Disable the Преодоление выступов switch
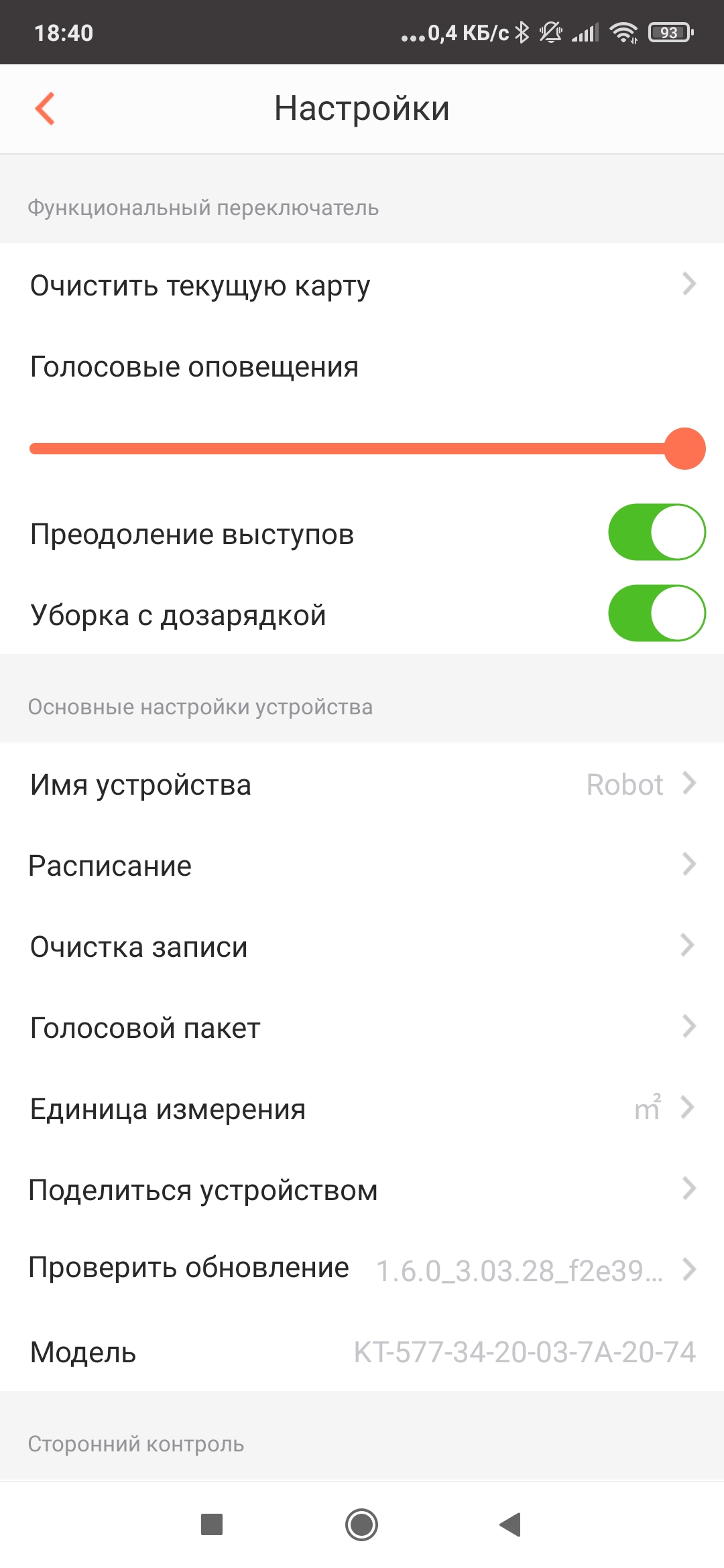The image size is (724, 1568). click(x=656, y=533)
